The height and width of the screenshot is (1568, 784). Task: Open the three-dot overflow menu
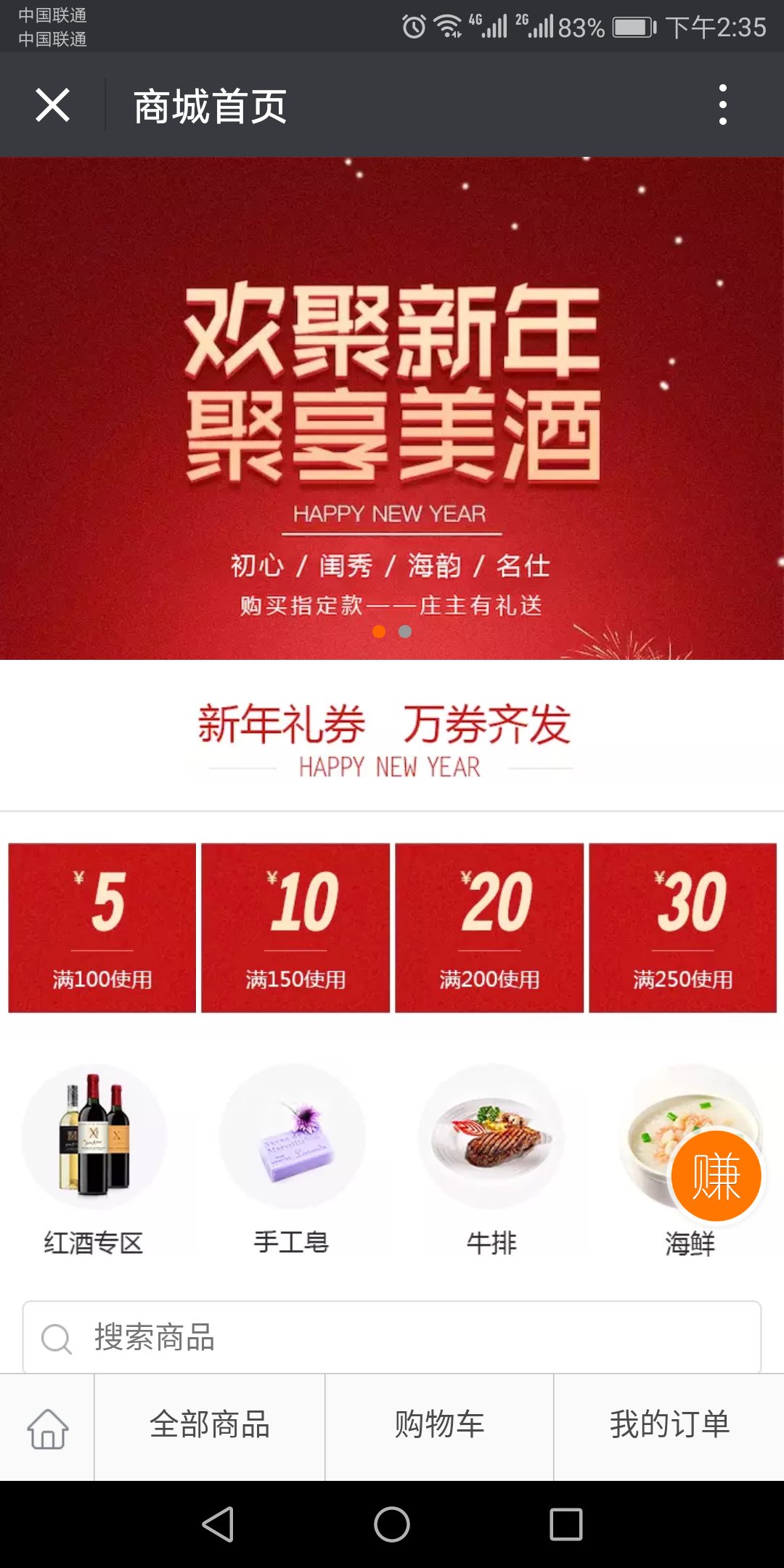(x=722, y=105)
